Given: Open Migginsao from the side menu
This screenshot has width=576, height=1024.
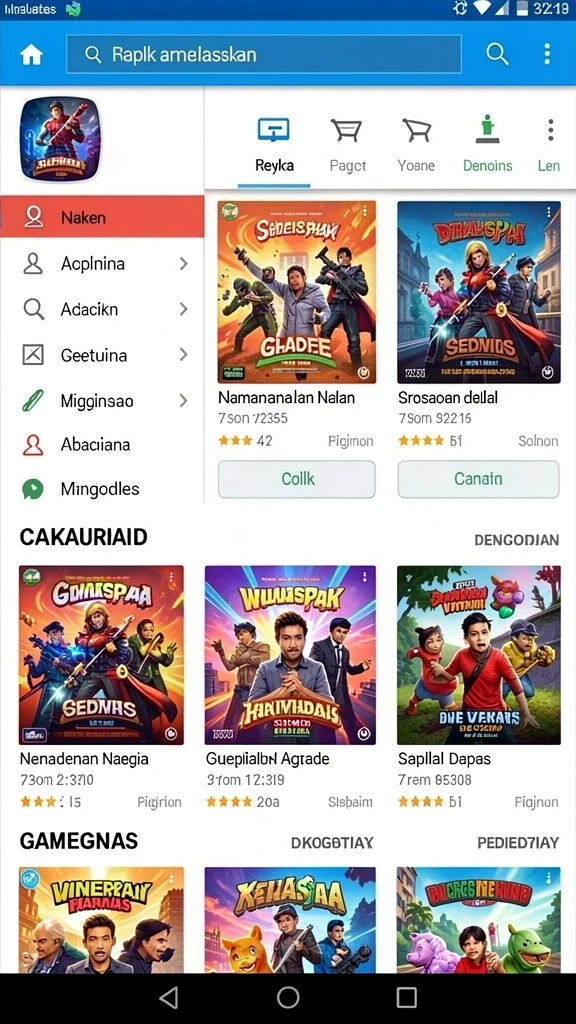Looking at the screenshot, I should 102,400.
